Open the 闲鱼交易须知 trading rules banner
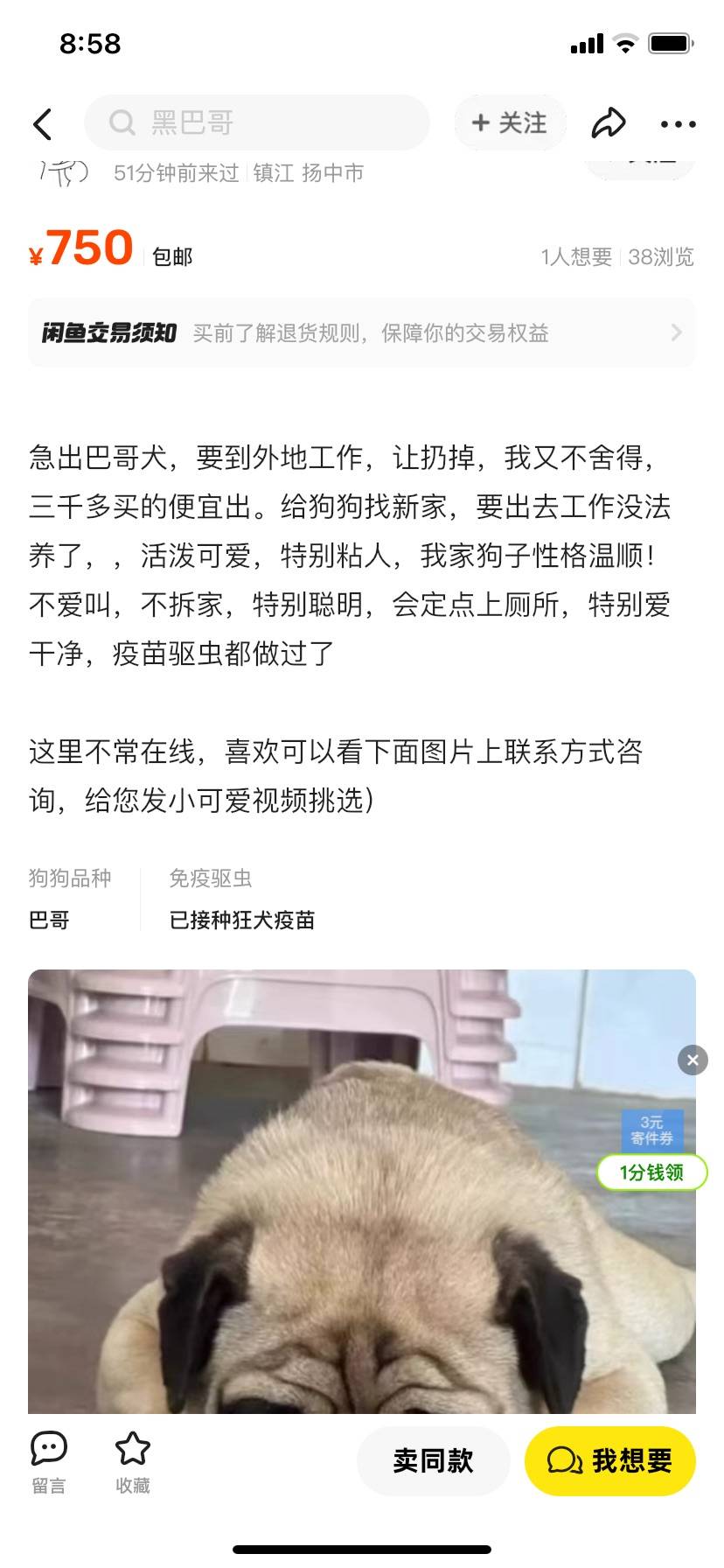The height and width of the screenshot is (1568, 724). (x=362, y=332)
